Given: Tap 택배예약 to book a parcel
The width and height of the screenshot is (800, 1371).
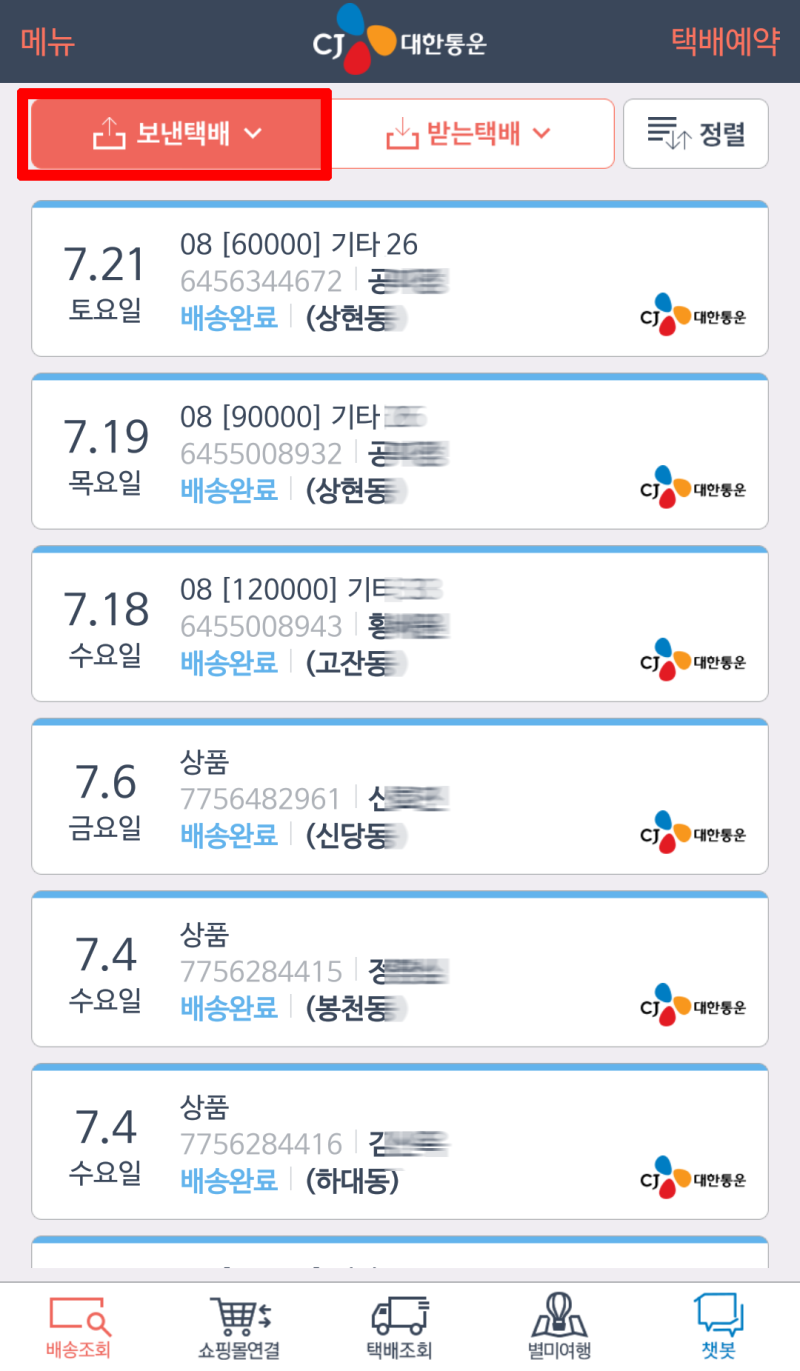Looking at the screenshot, I should coord(724,42).
